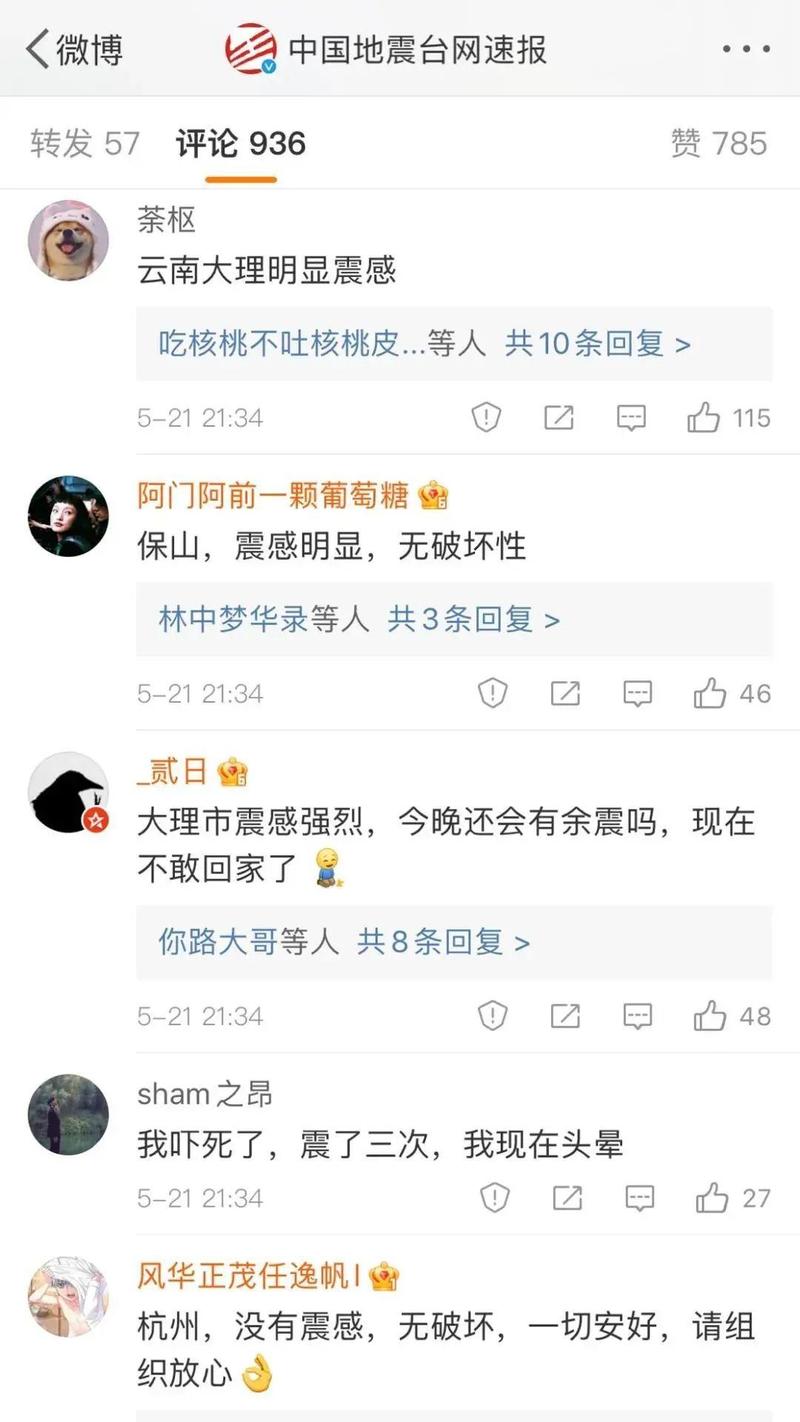Open 中国地震台网速报 account page

(417, 49)
